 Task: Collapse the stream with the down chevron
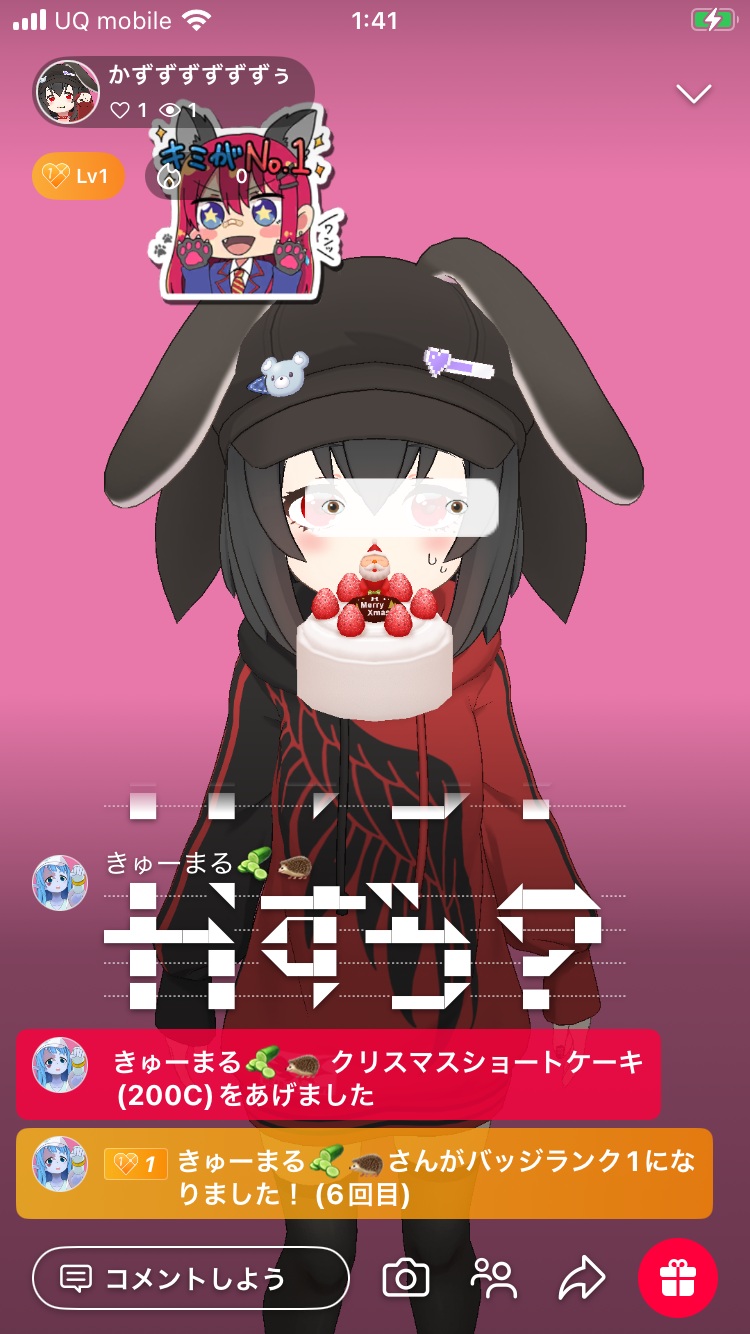coord(693,94)
